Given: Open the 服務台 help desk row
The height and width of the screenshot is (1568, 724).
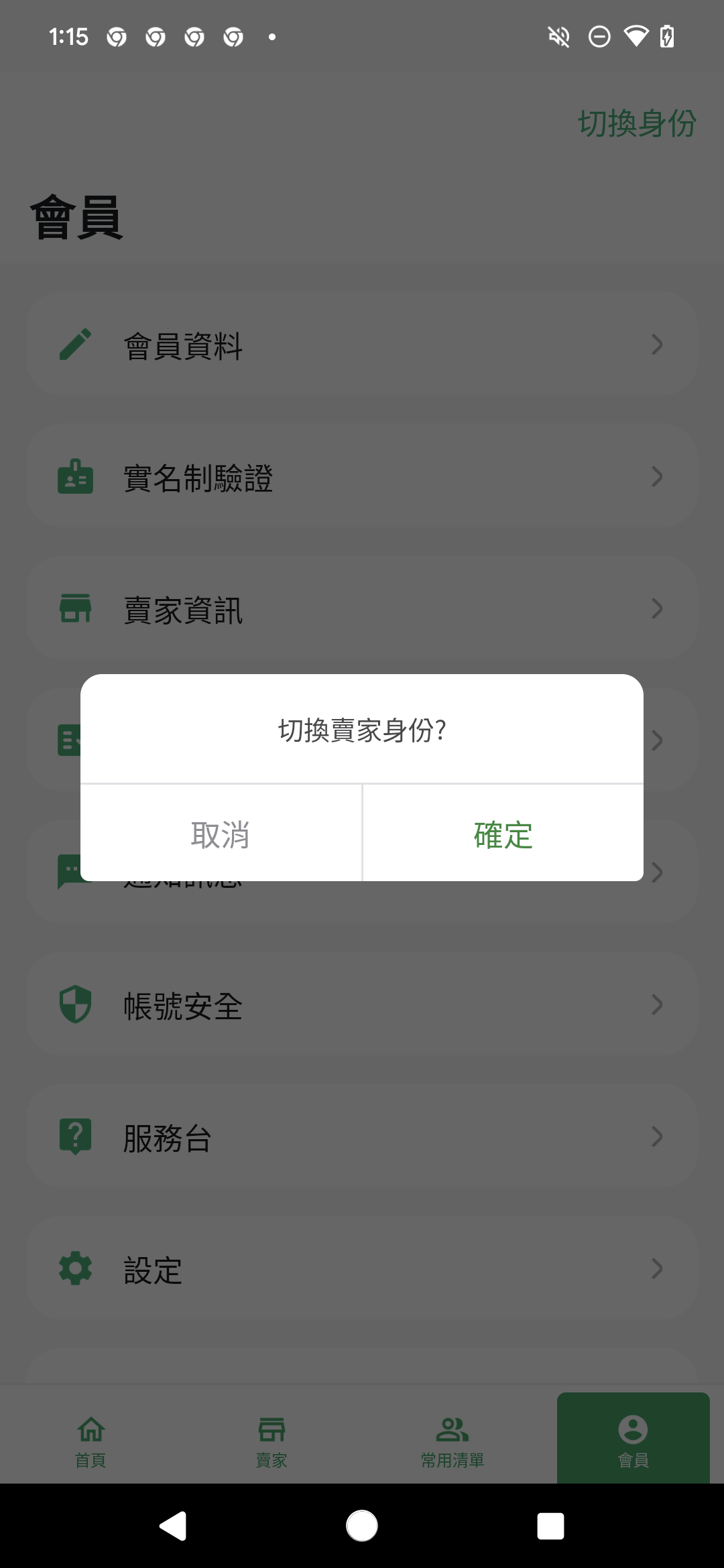Looking at the screenshot, I should [362, 1136].
